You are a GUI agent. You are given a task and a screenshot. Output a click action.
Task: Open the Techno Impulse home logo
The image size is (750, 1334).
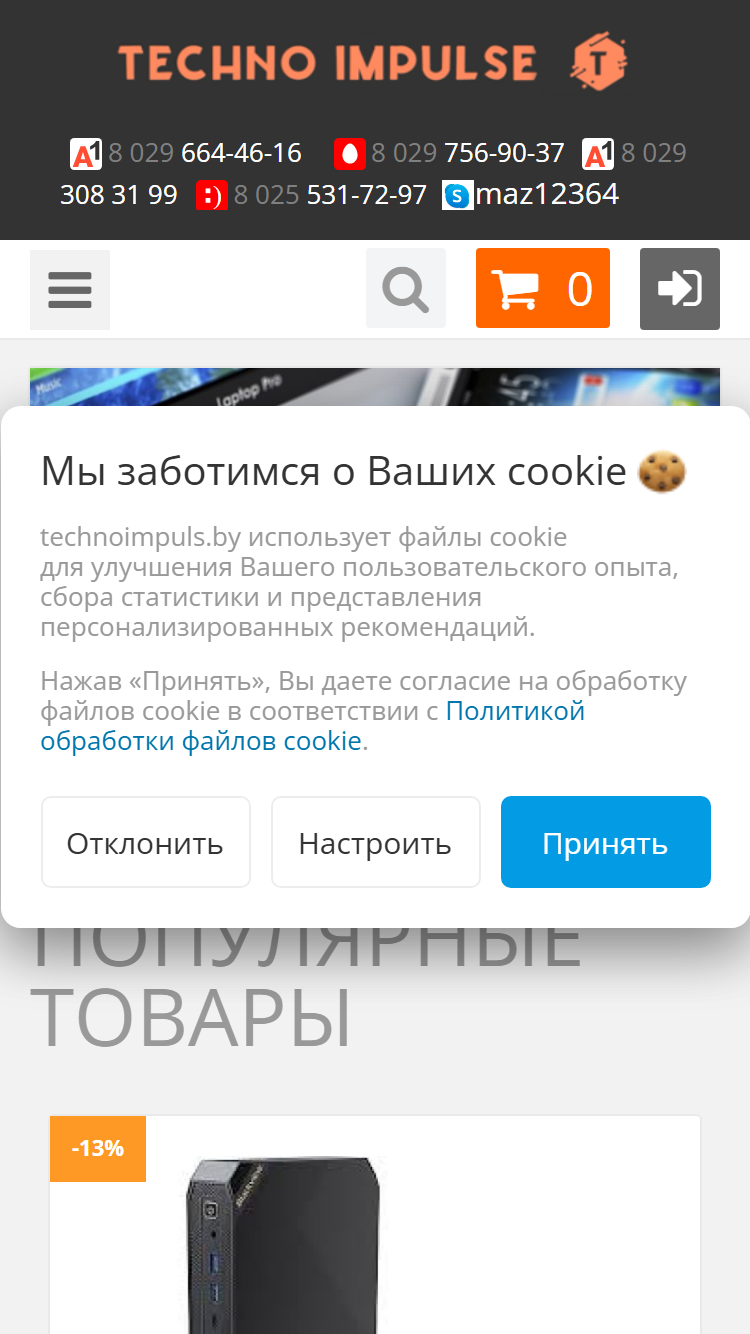coord(373,62)
